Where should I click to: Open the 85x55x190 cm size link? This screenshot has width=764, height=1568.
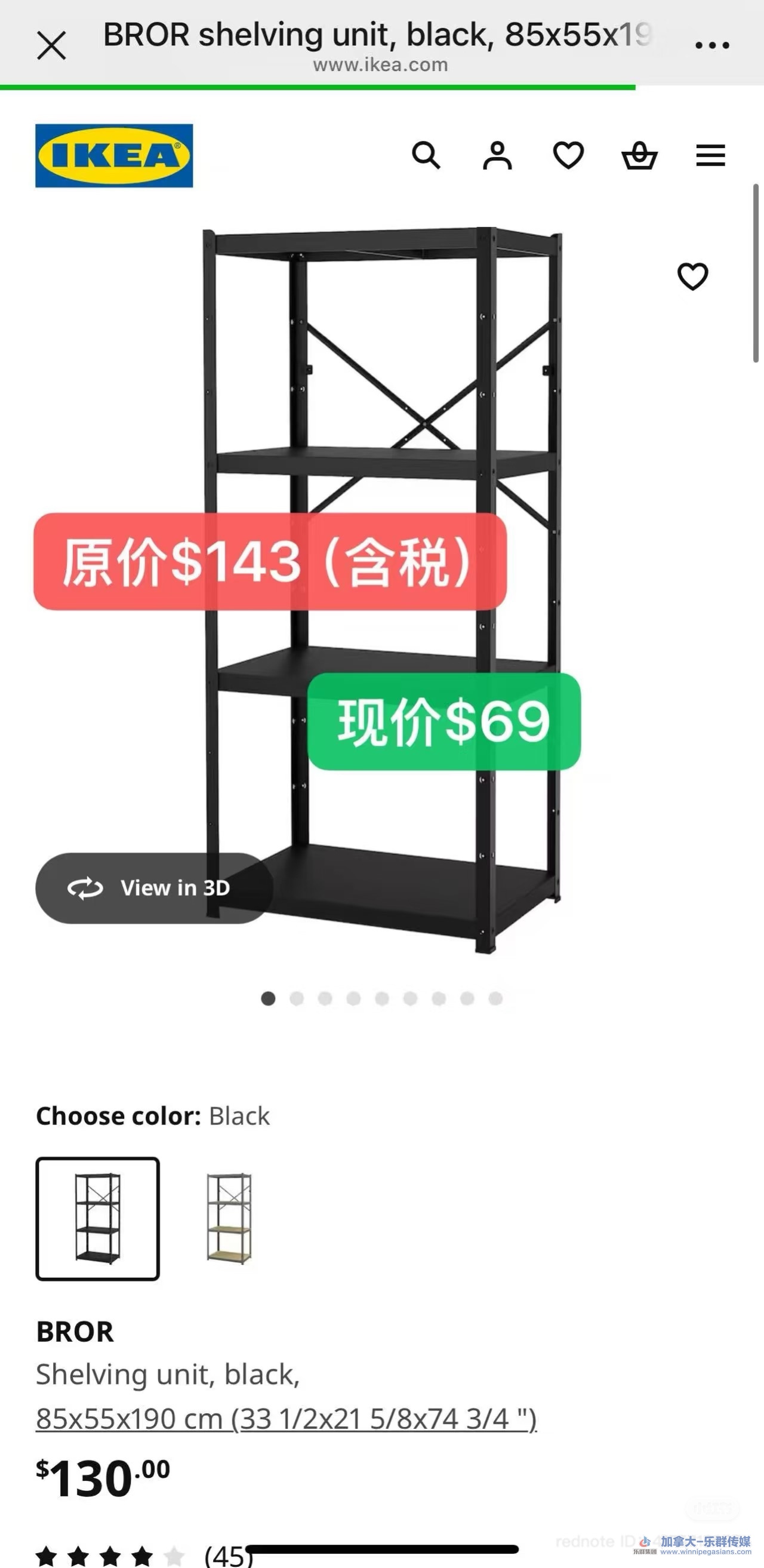286,1419
